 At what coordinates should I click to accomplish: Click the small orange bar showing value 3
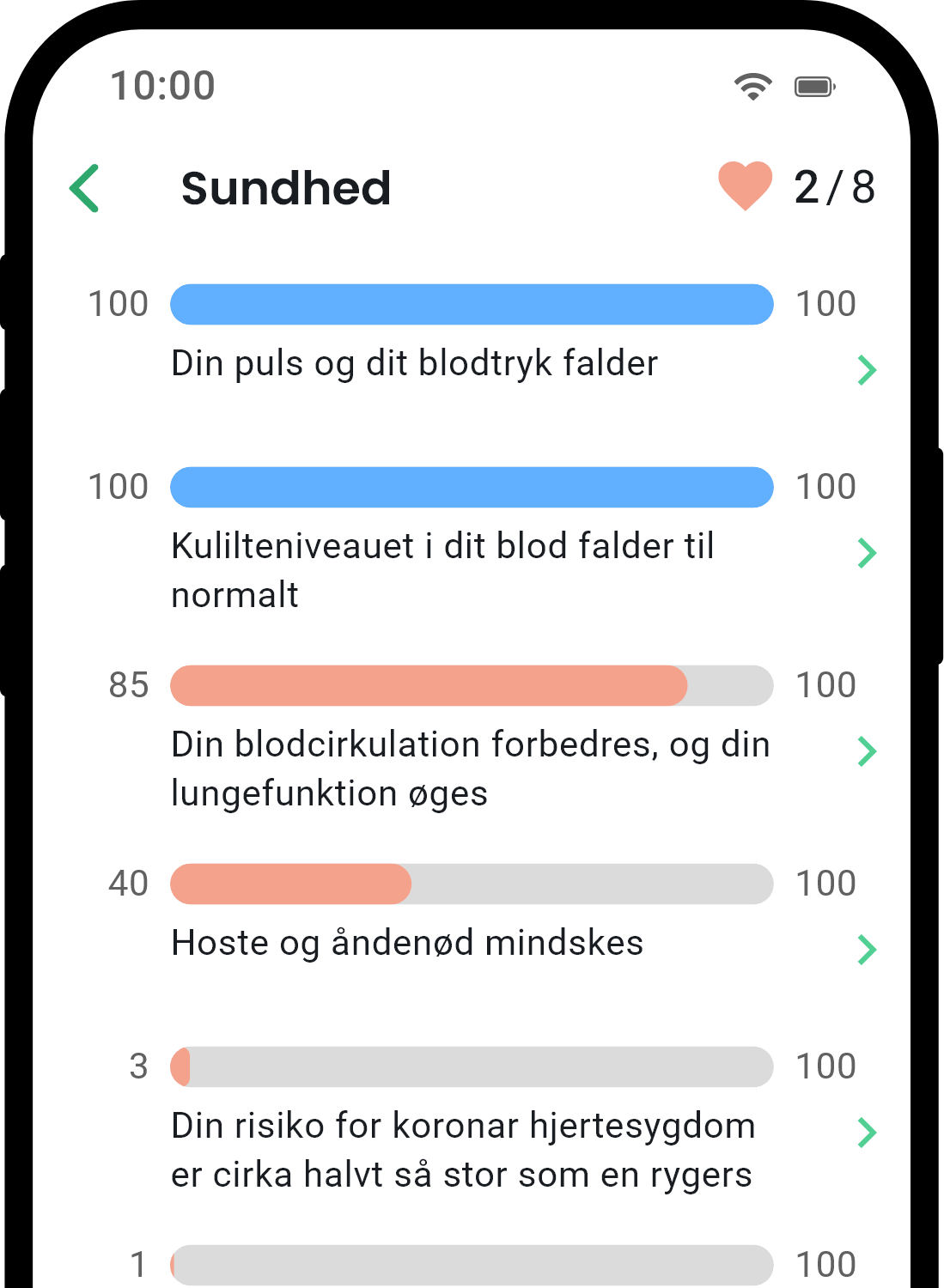click(x=180, y=1066)
